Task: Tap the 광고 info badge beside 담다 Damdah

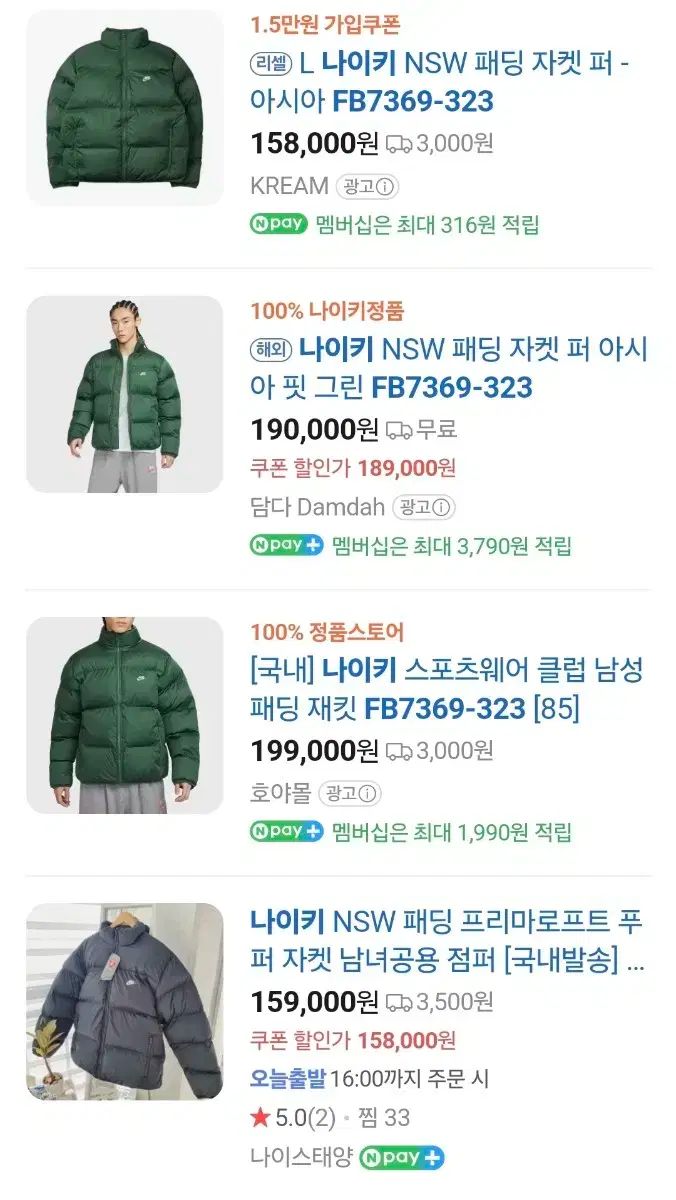Action: pyautogui.click(x=423, y=508)
